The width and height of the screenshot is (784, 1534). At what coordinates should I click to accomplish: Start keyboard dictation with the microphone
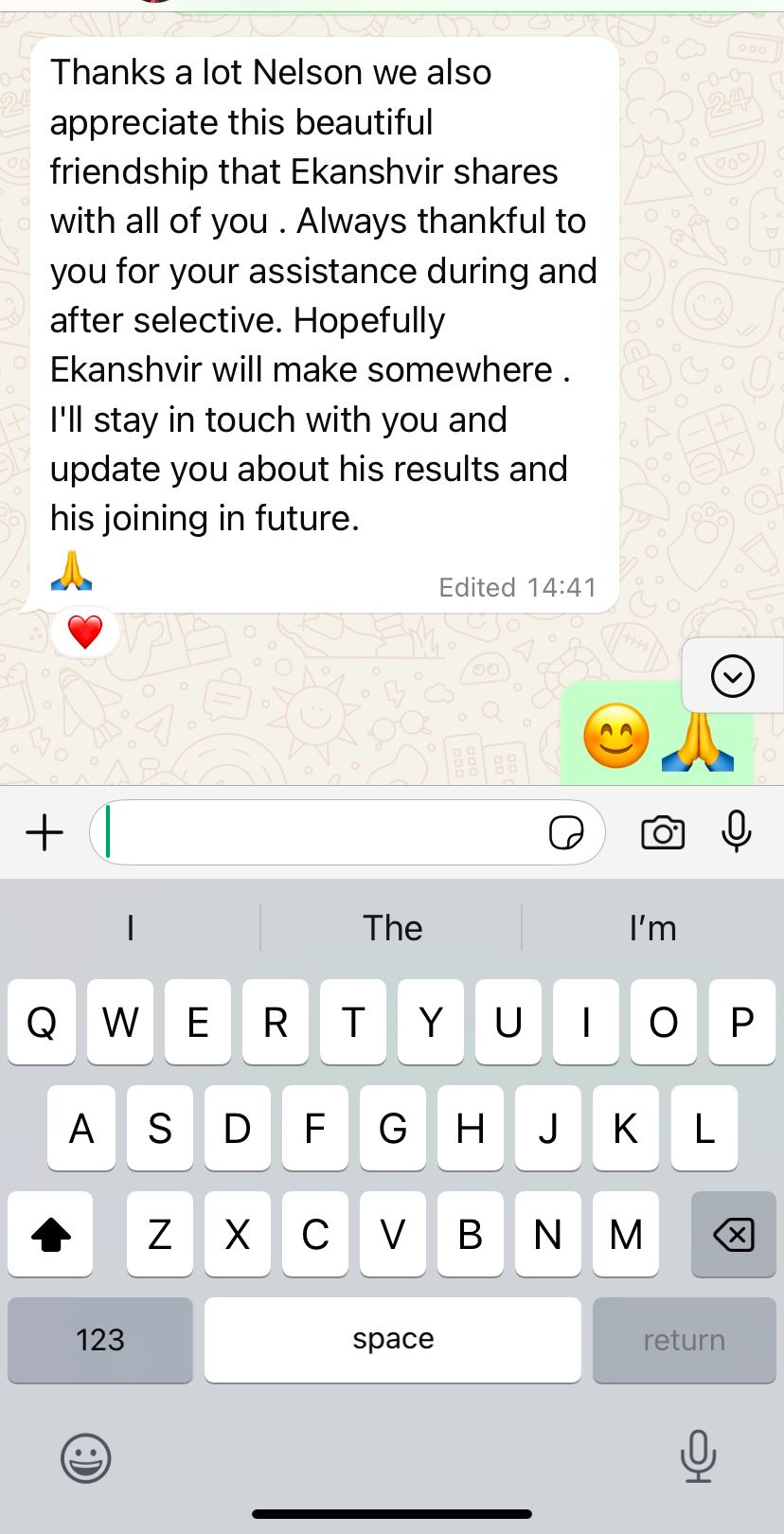tap(698, 1455)
